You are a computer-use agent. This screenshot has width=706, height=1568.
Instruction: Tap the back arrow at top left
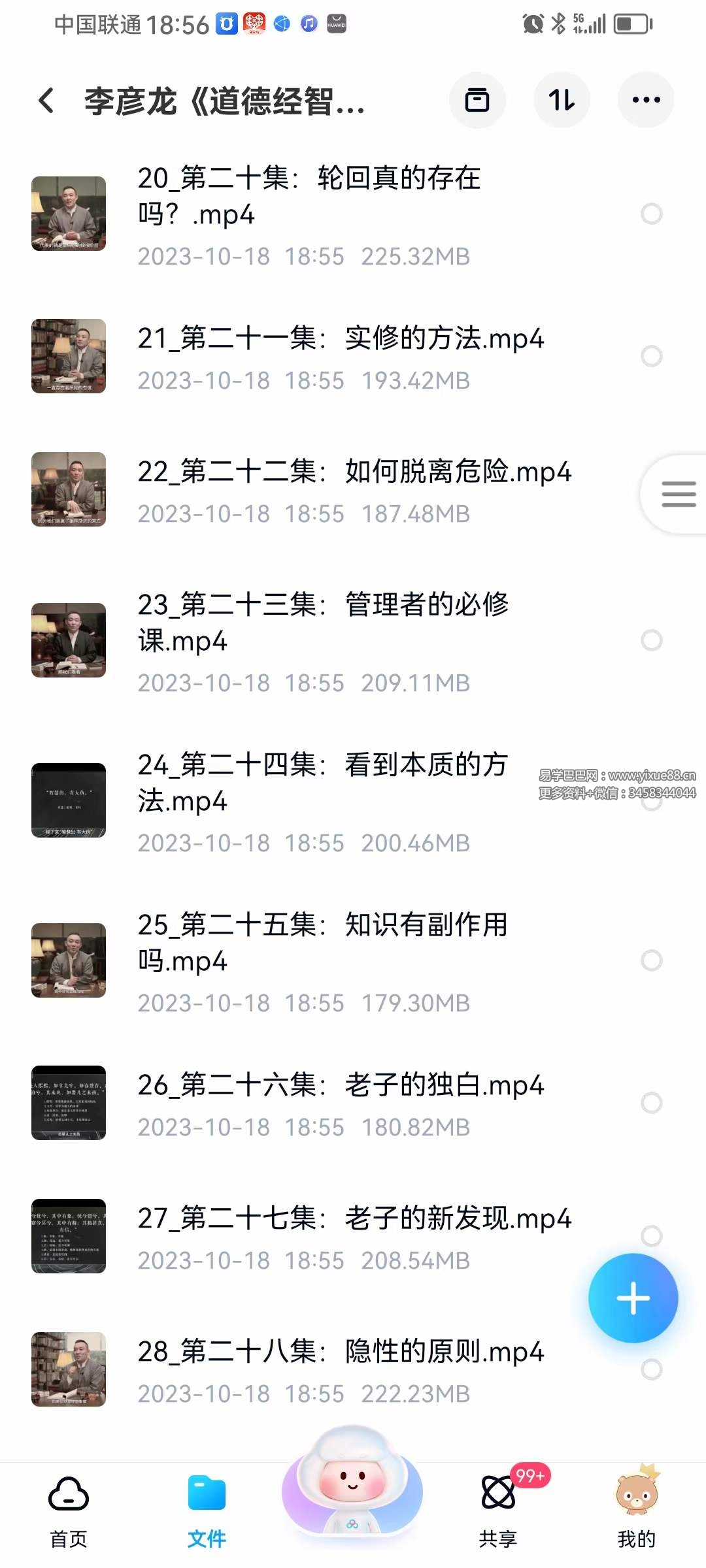point(46,99)
